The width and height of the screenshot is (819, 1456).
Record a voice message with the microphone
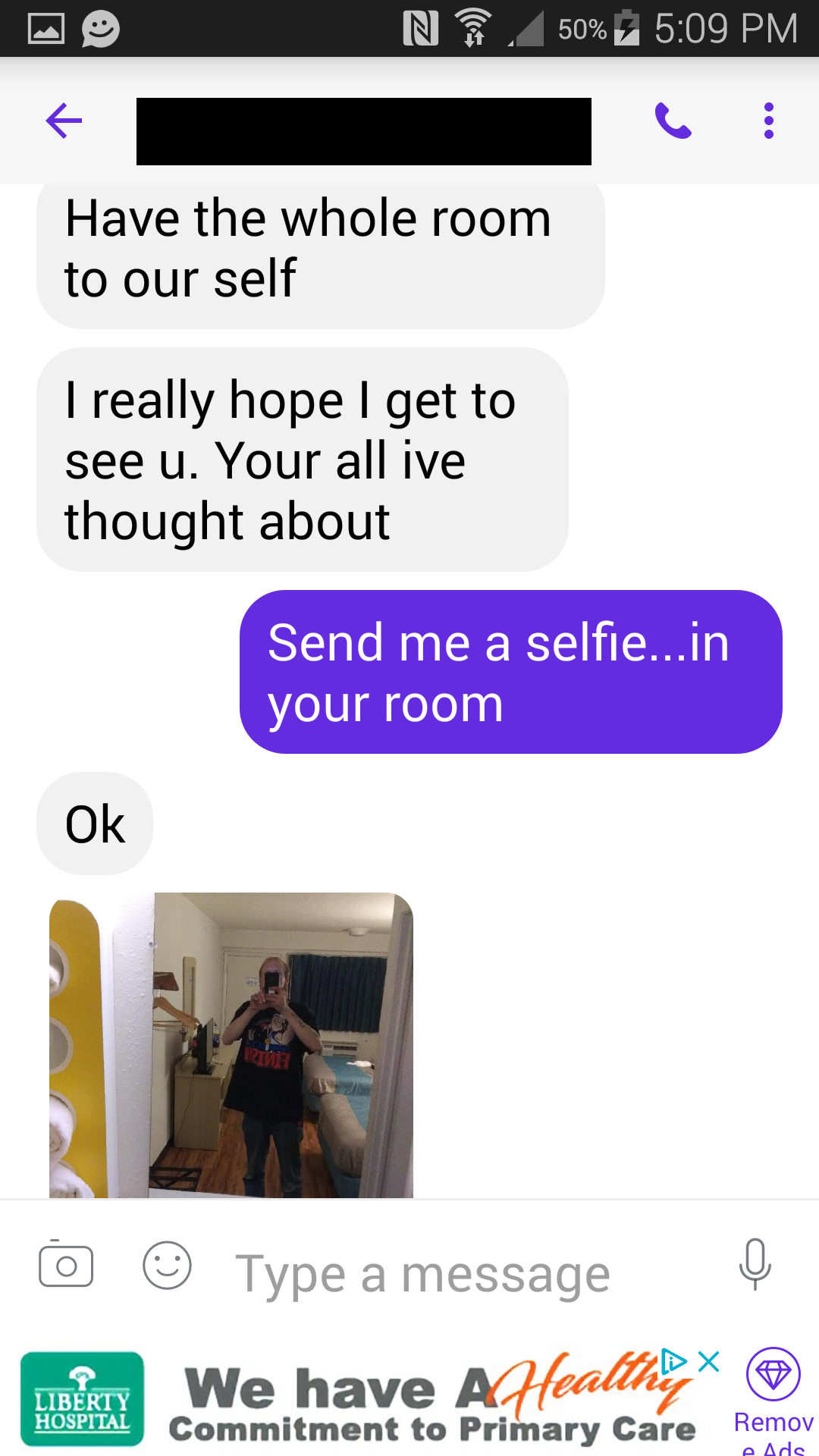click(x=755, y=1265)
